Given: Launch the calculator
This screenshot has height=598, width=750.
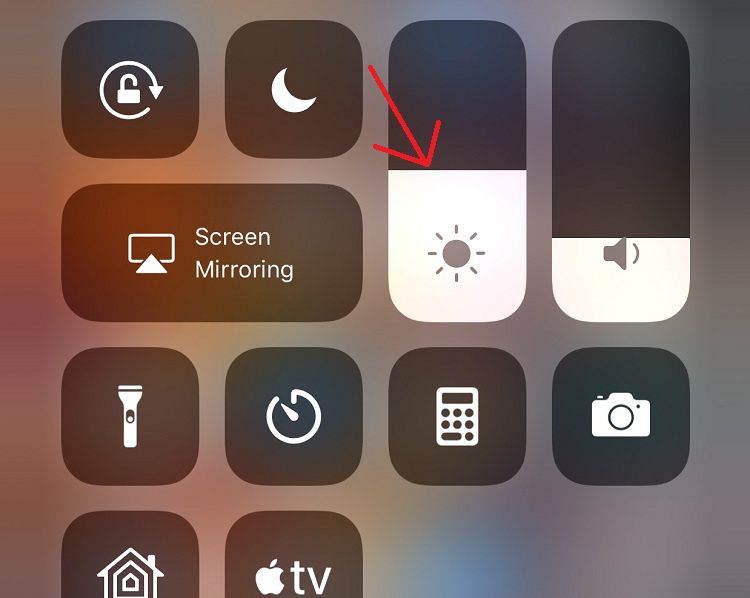Looking at the screenshot, I should (457, 416).
